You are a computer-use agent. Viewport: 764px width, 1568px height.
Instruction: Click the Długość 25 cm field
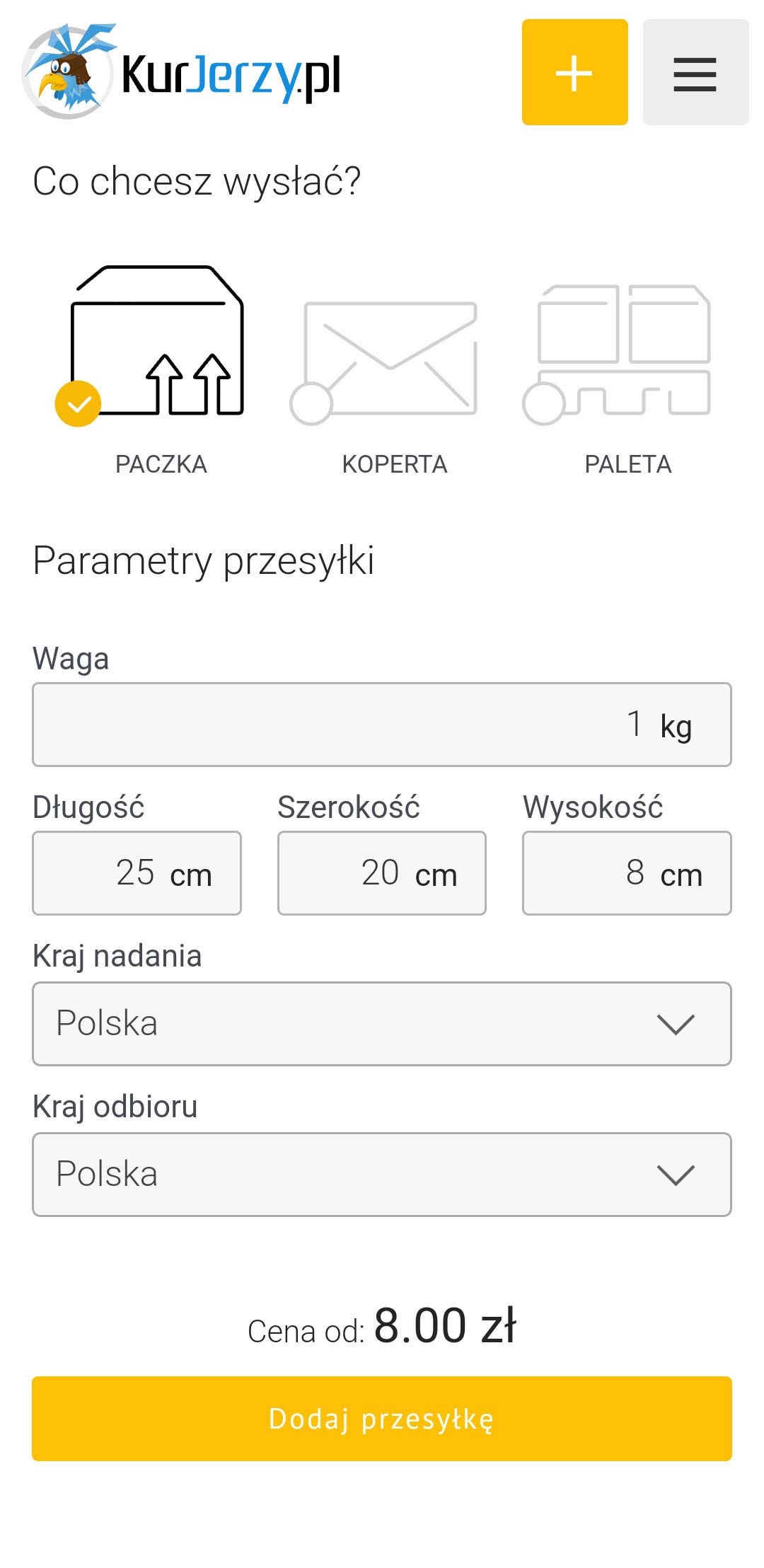click(137, 873)
